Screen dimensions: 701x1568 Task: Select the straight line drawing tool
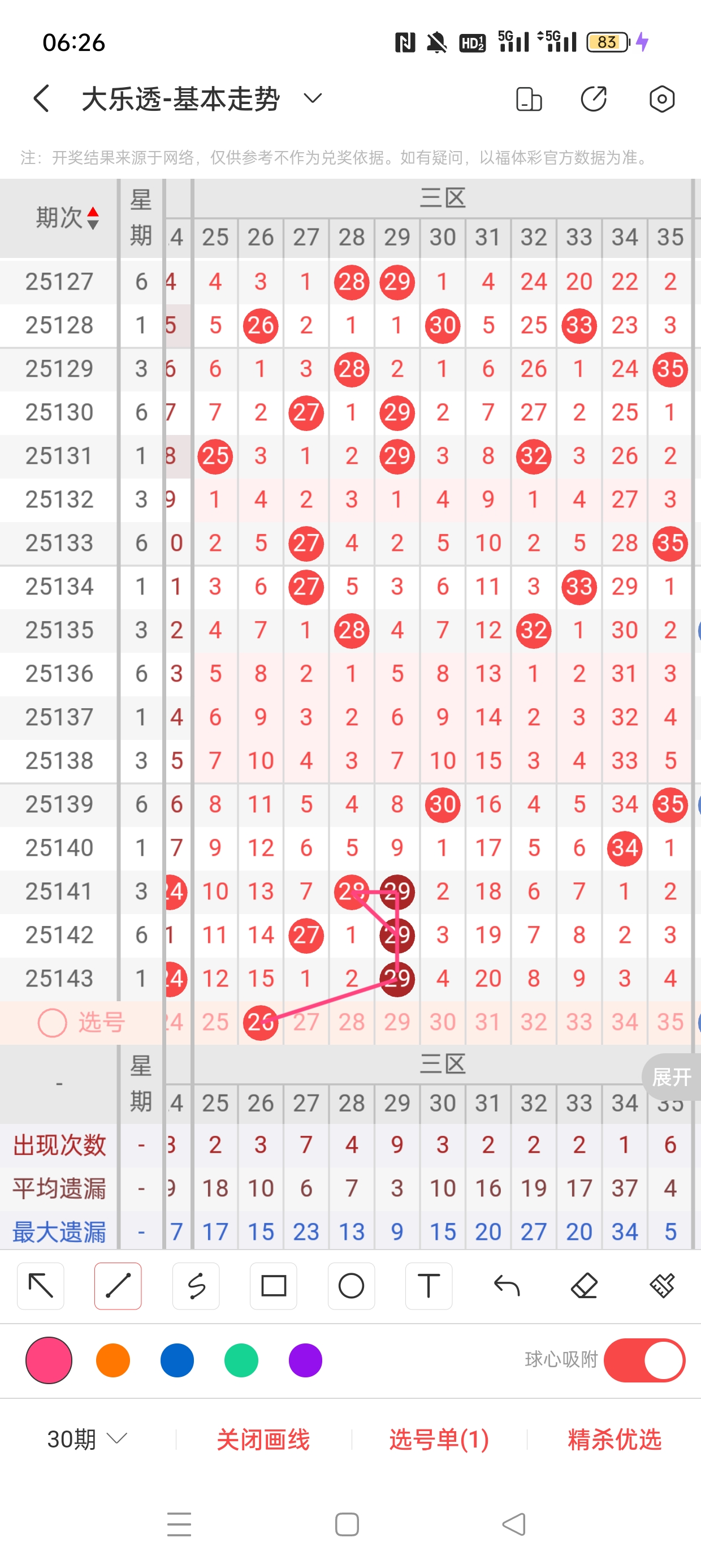click(118, 1286)
